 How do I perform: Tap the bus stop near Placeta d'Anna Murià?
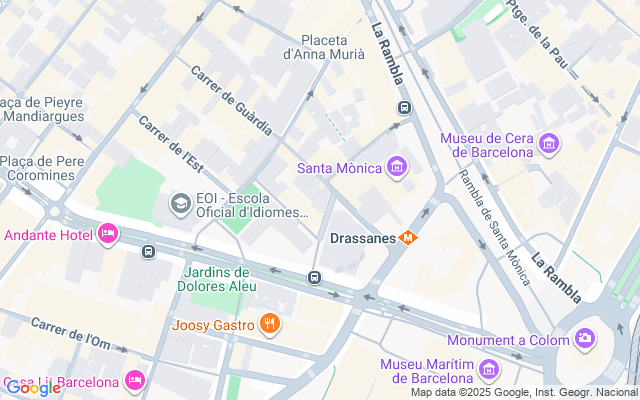coord(404,108)
